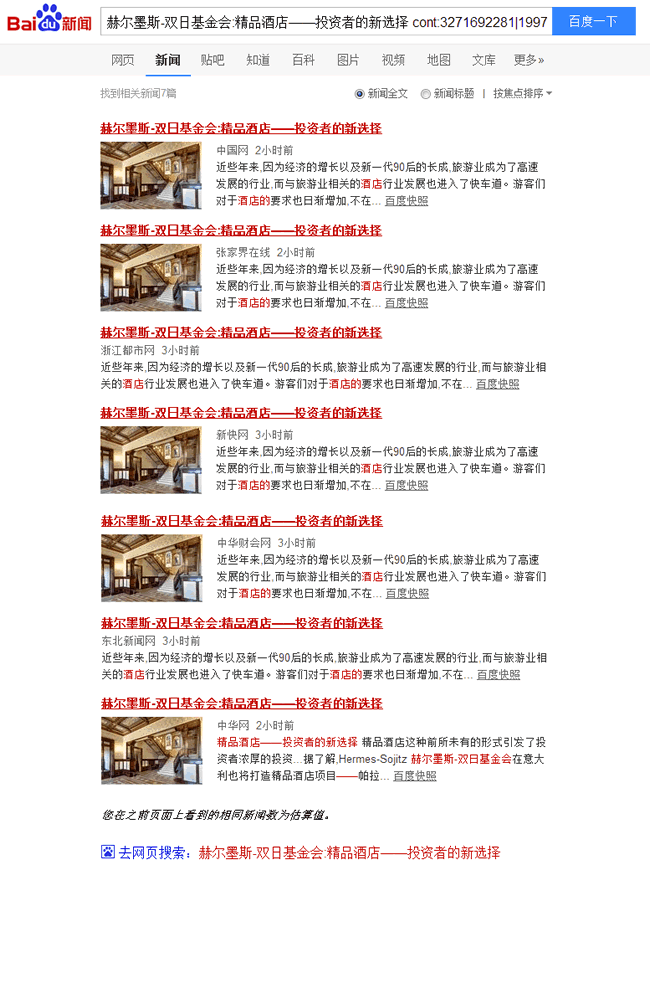Open the 文库 tab

coord(483,60)
